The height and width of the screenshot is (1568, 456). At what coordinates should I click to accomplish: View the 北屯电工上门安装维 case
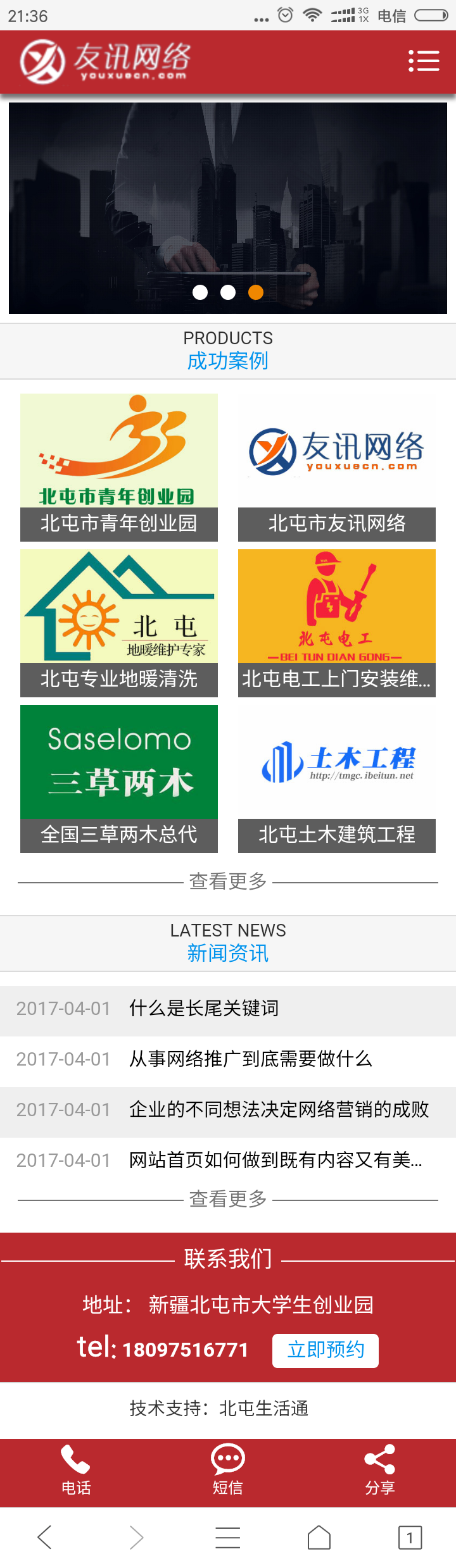pyautogui.click(x=337, y=623)
